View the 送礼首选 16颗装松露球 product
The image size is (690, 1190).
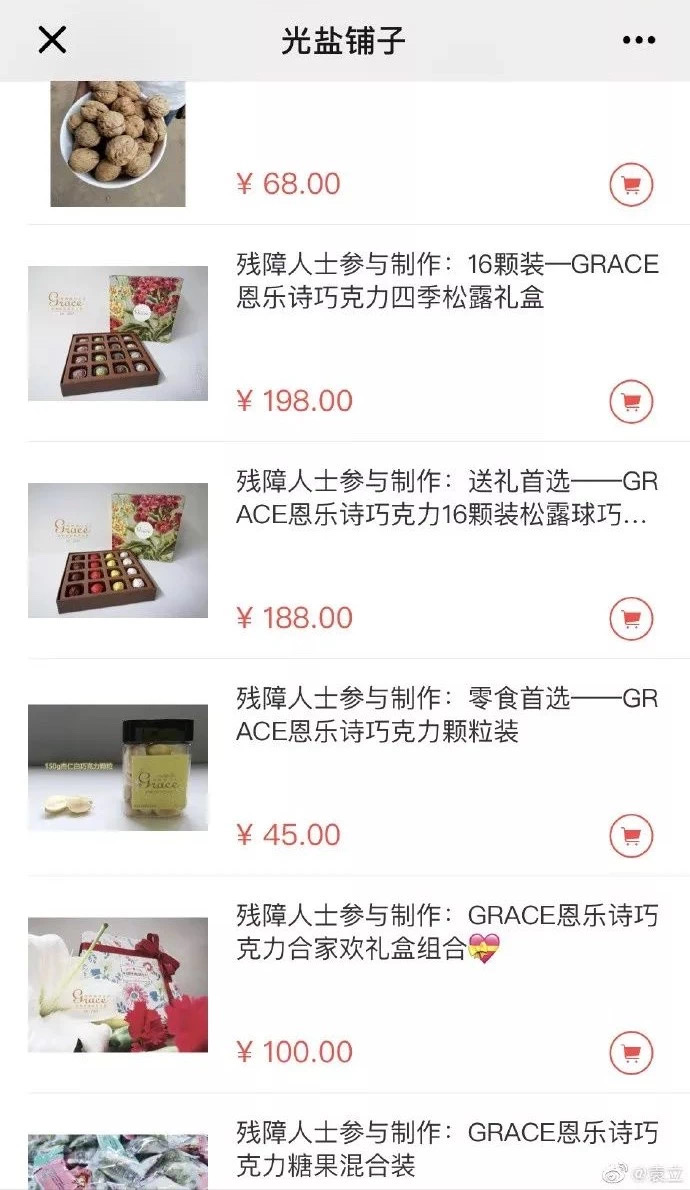(447, 498)
